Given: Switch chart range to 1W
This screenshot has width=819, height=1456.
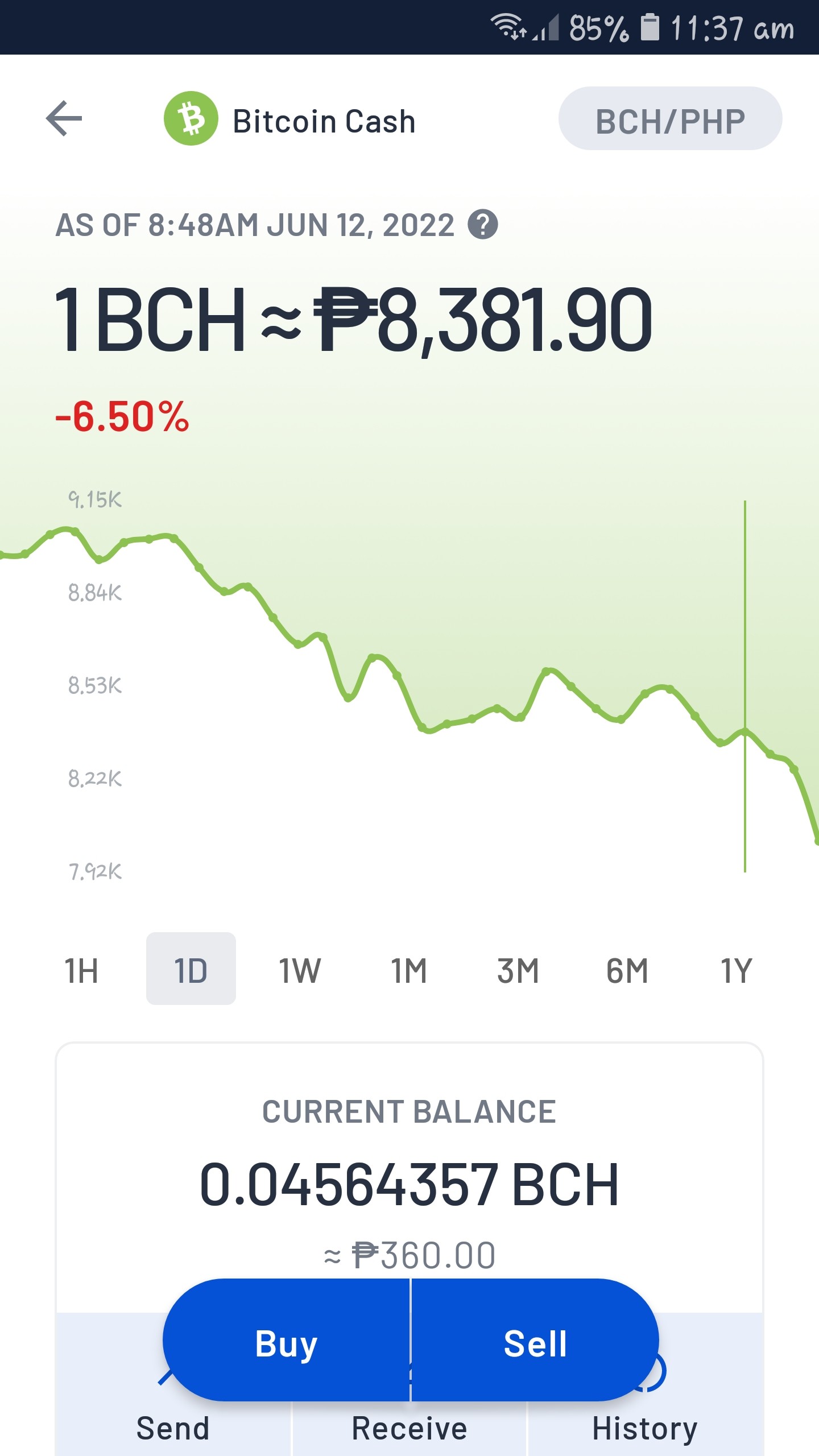Looking at the screenshot, I should pyautogui.click(x=300, y=970).
